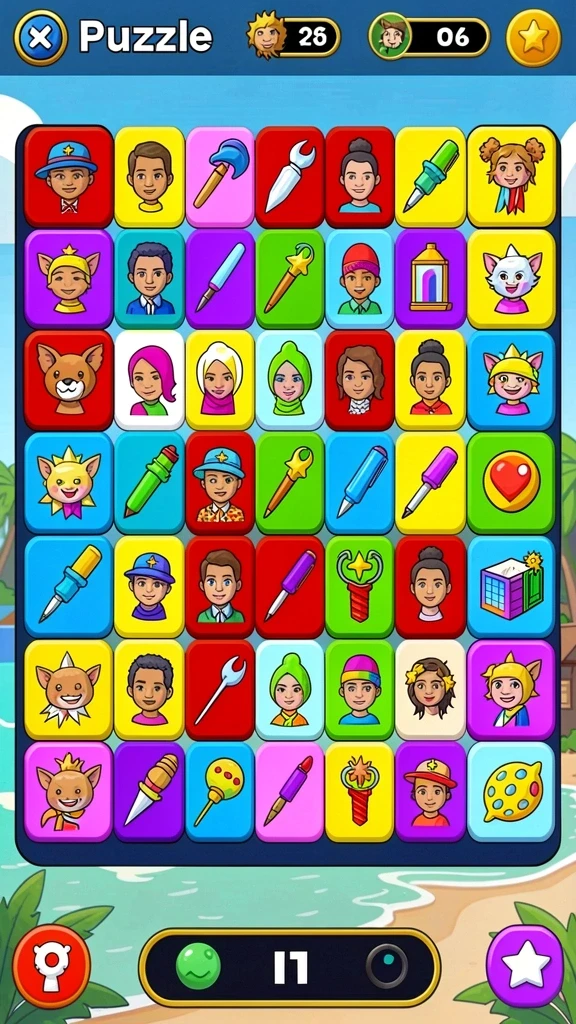Tap the white cat tile on yellow
The height and width of the screenshot is (1024, 576).
(511, 279)
